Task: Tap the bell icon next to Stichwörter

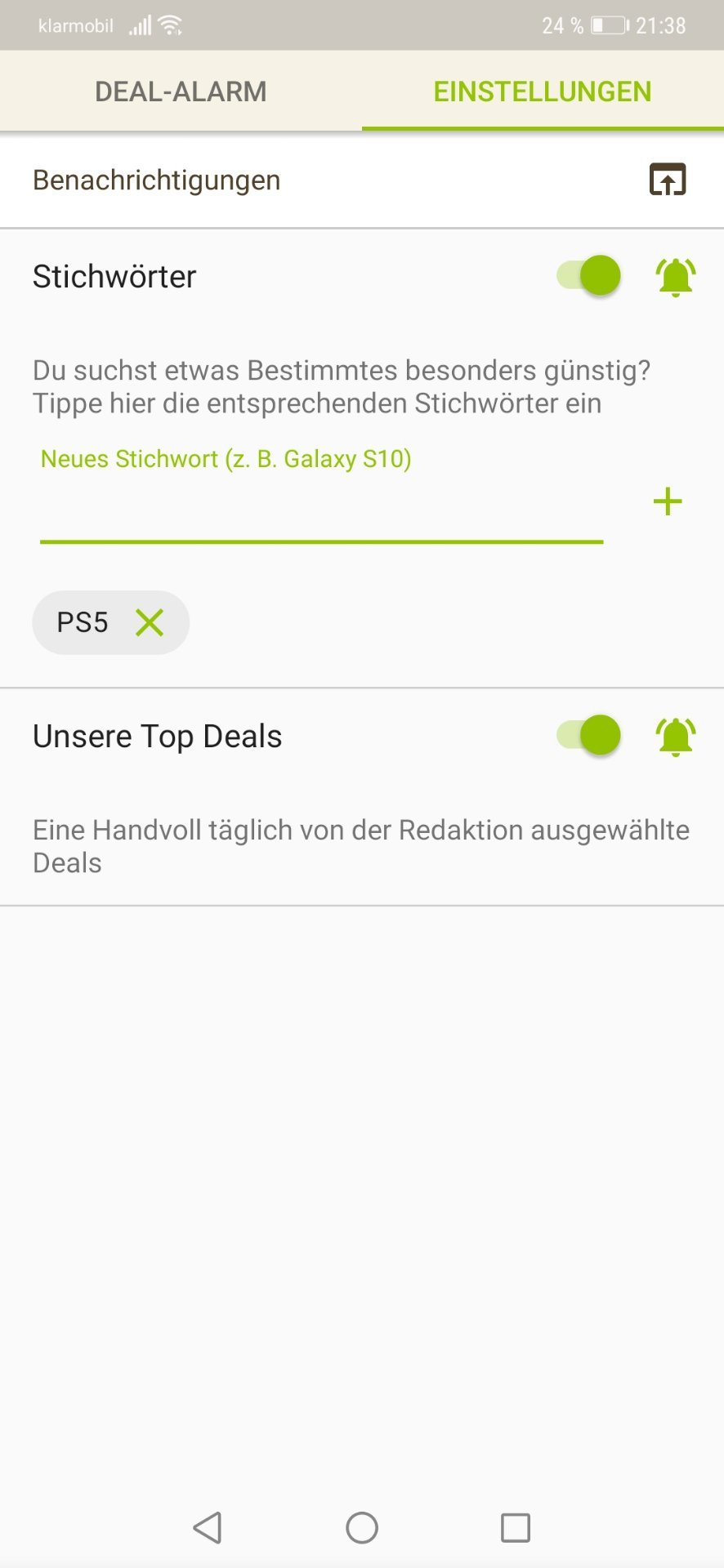Action: (x=675, y=276)
